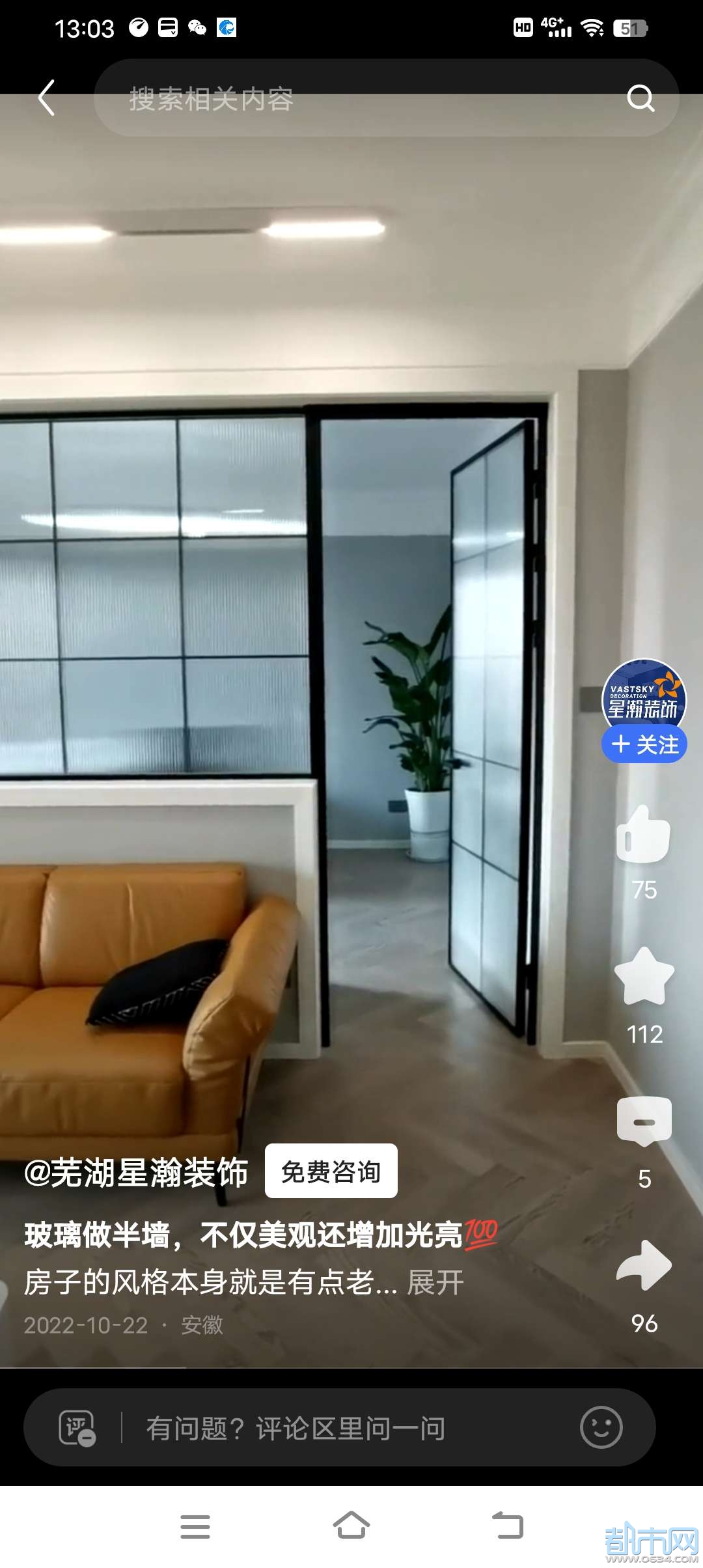Viewport: 703px width, 1568px height.
Task: Go to the system home screen
Action: [351, 1525]
